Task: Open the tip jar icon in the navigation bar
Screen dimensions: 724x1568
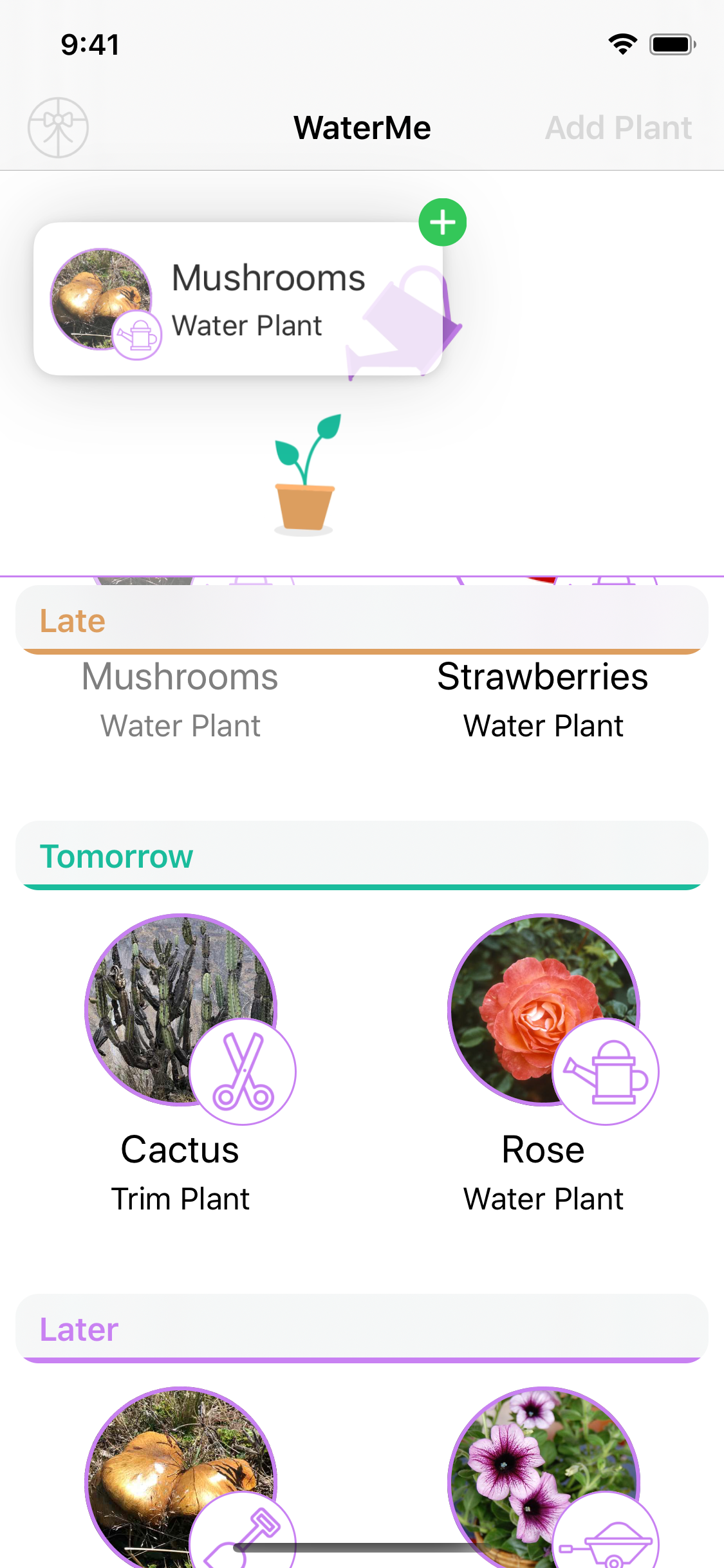Action: pos(58,127)
